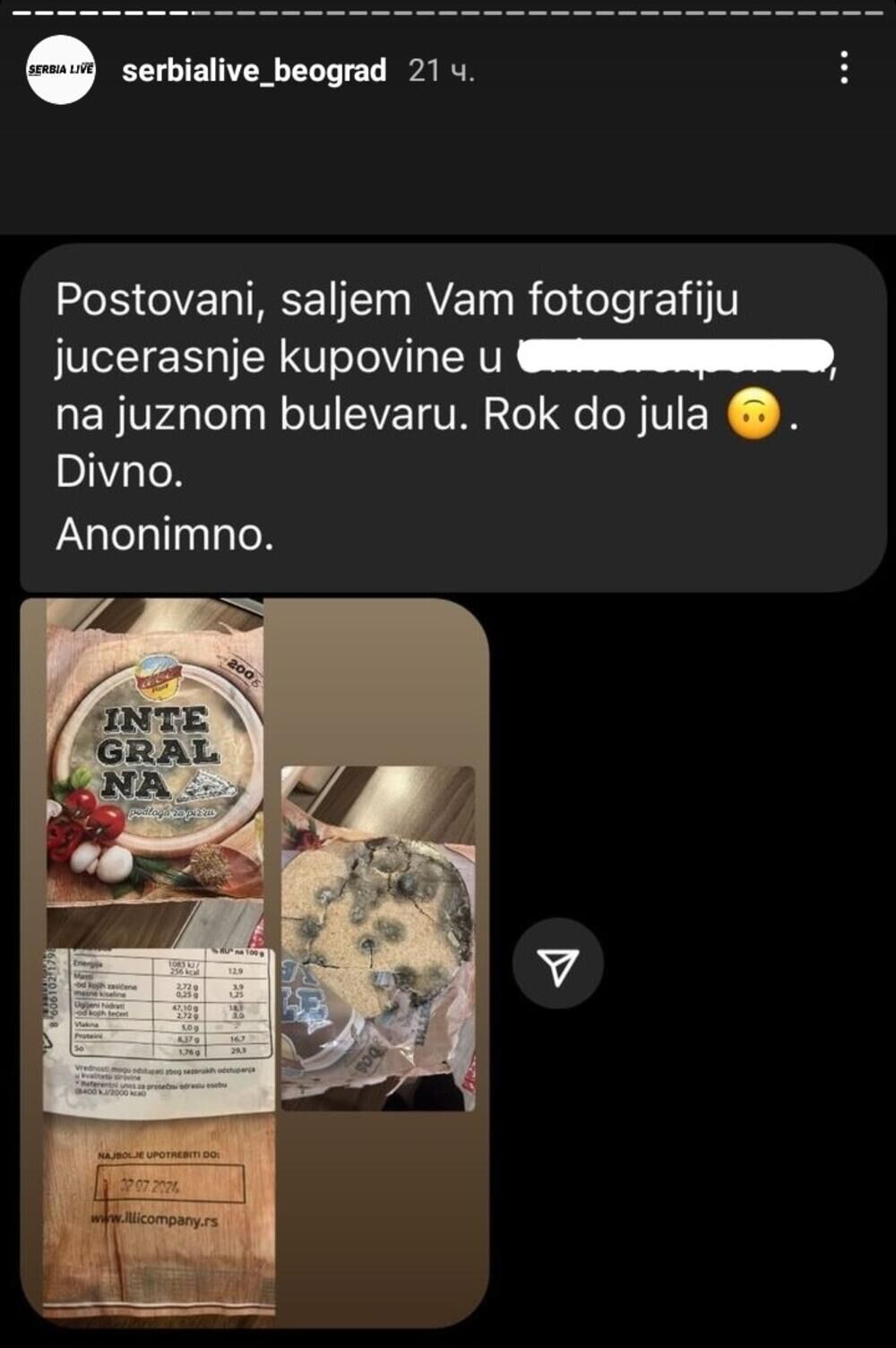Viewport: 896px width, 1348px height.
Task: Click the barcode on the package
Action: (x=49, y=986)
